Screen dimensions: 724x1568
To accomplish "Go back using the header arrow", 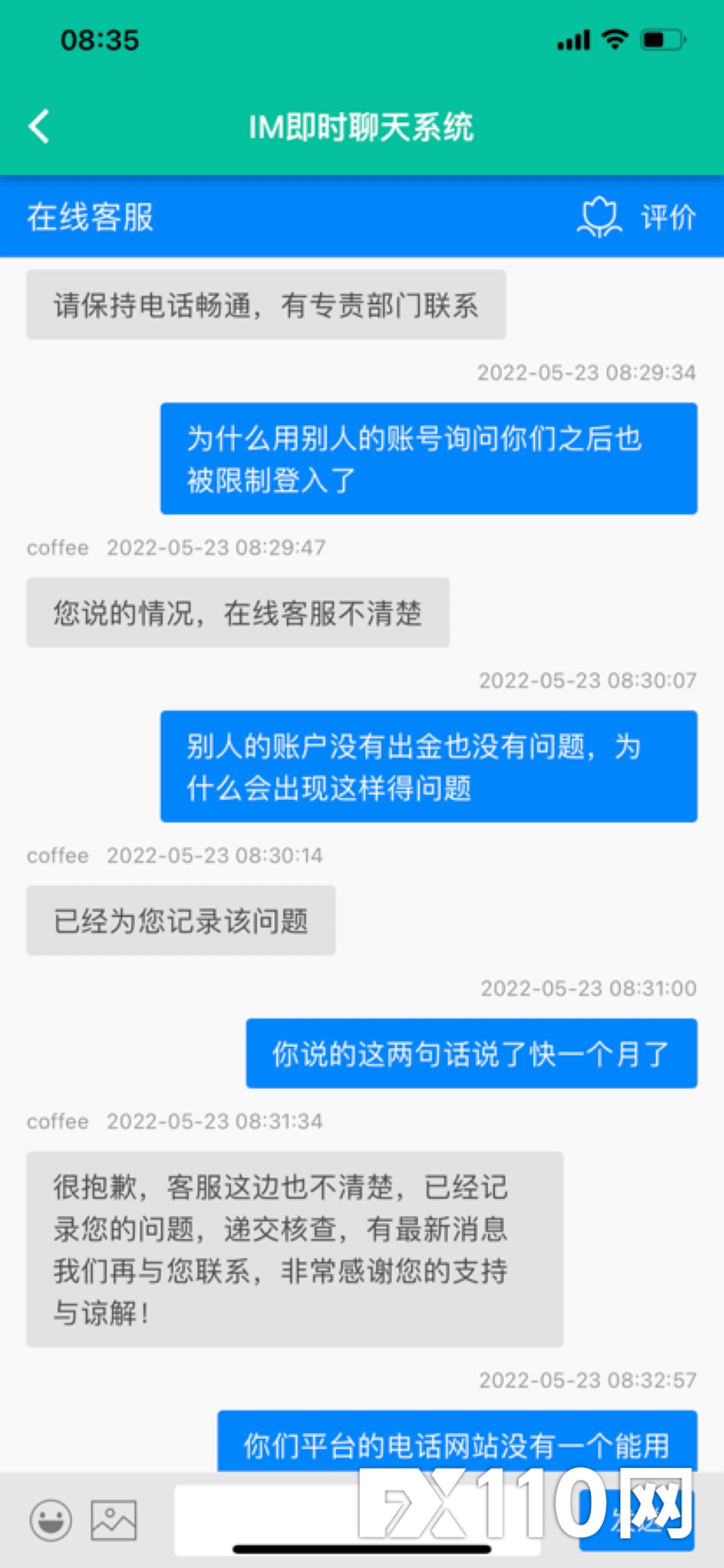I will click(39, 127).
